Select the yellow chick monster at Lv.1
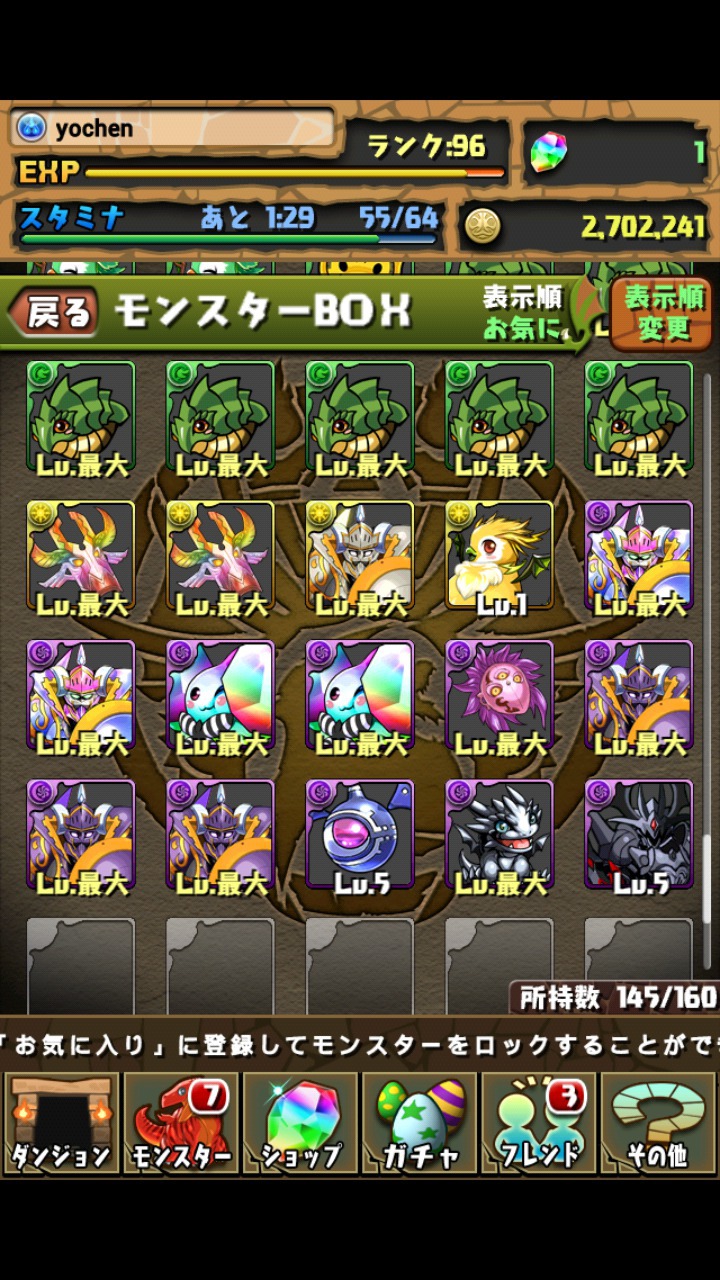This screenshot has height=1280, width=720. tap(499, 555)
